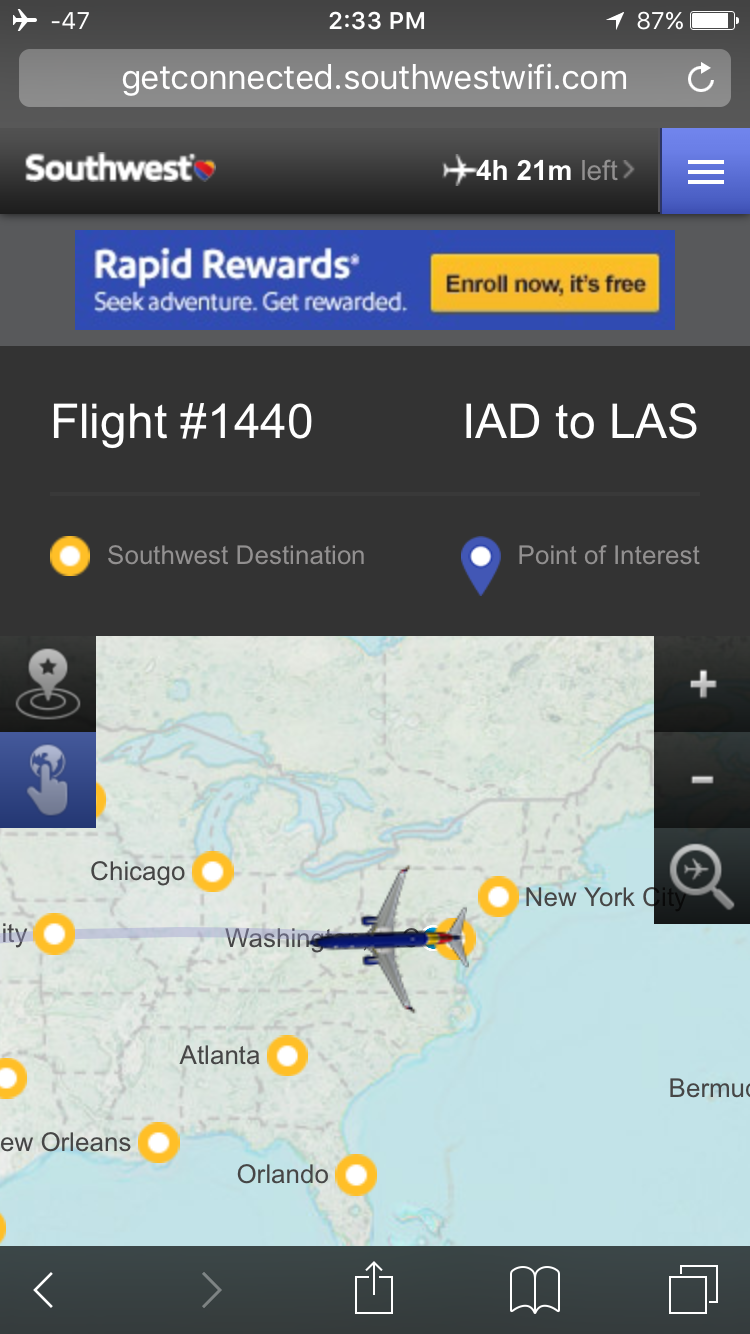
Task: Show open Safari tabs
Action: pyautogui.click(x=693, y=1290)
